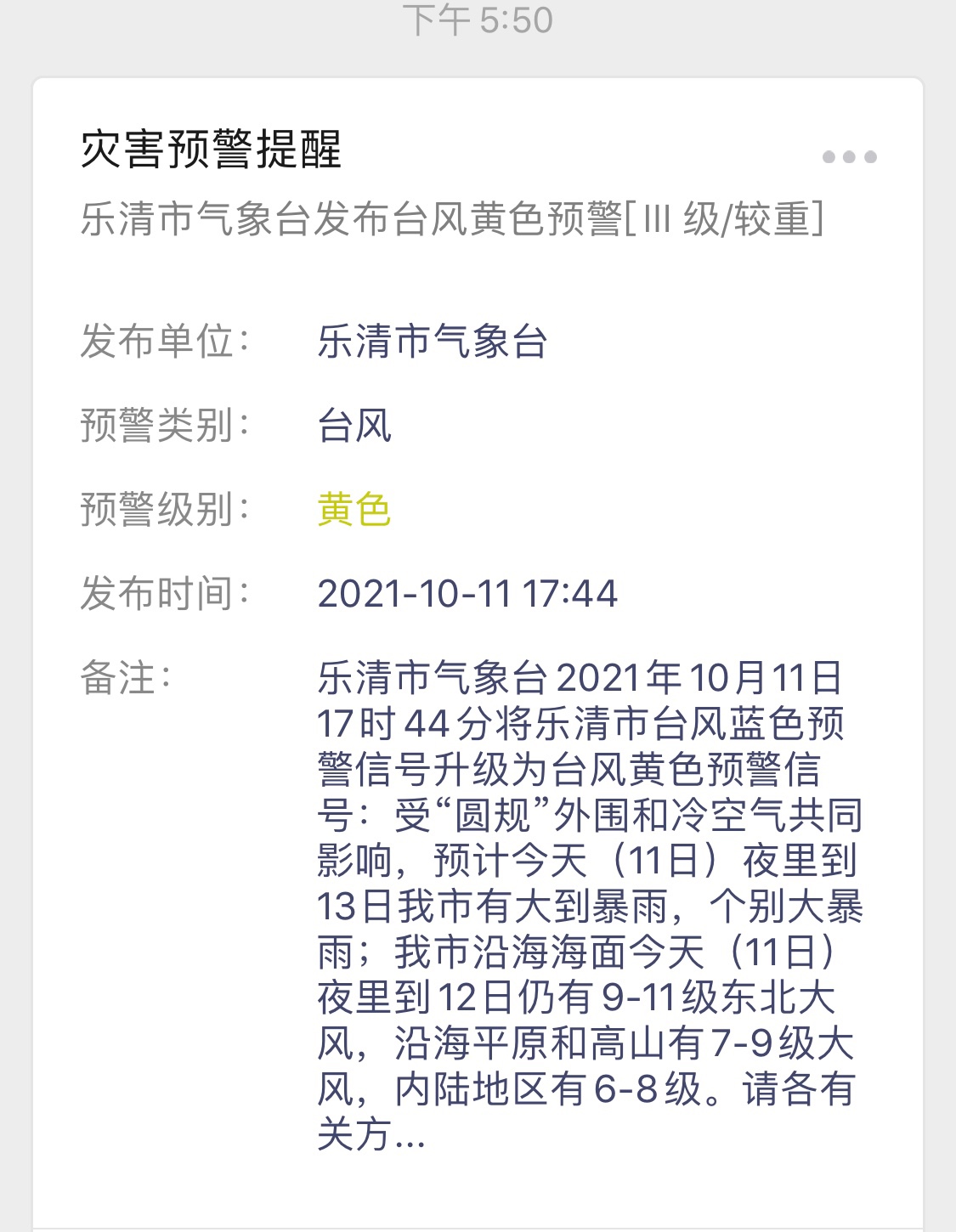Open the three-dot menu on the alert card
This screenshot has width=956, height=1232.
point(849,157)
